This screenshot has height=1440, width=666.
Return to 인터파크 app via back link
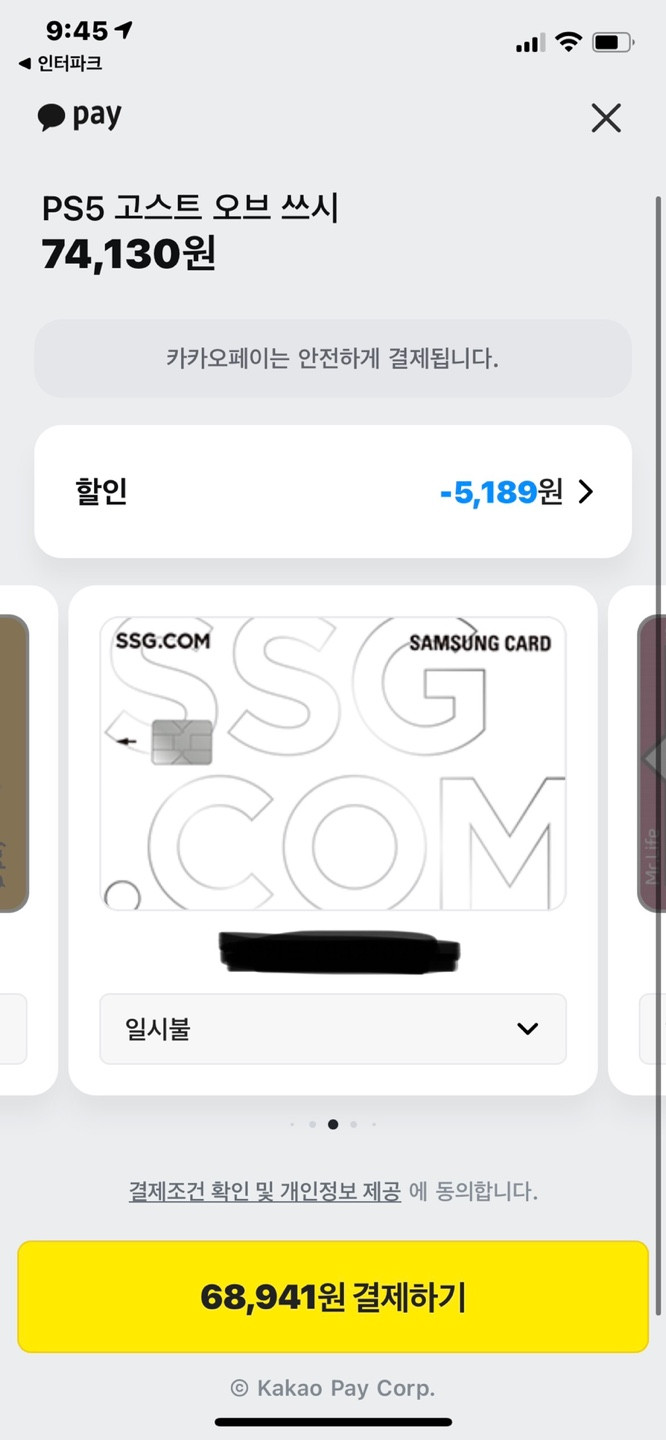[60, 64]
